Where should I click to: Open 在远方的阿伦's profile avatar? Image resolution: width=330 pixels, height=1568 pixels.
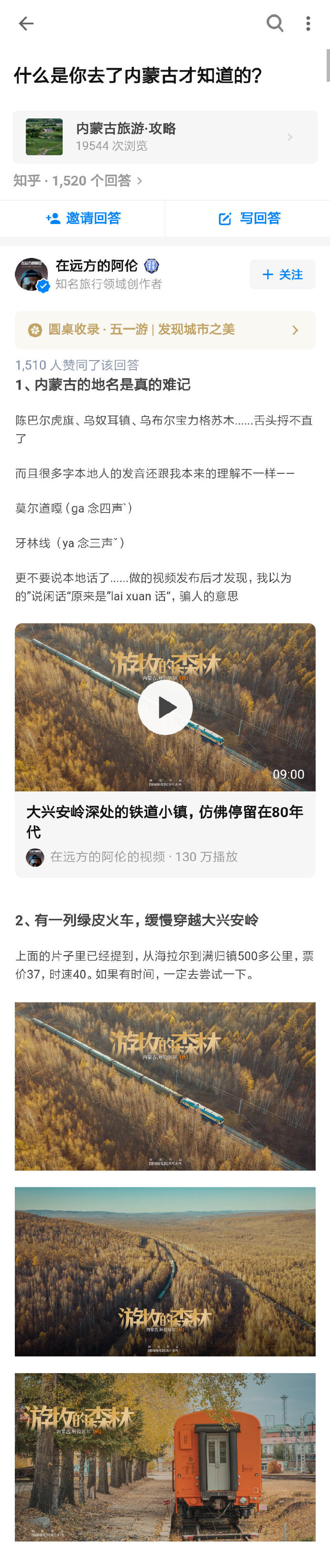point(31,275)
